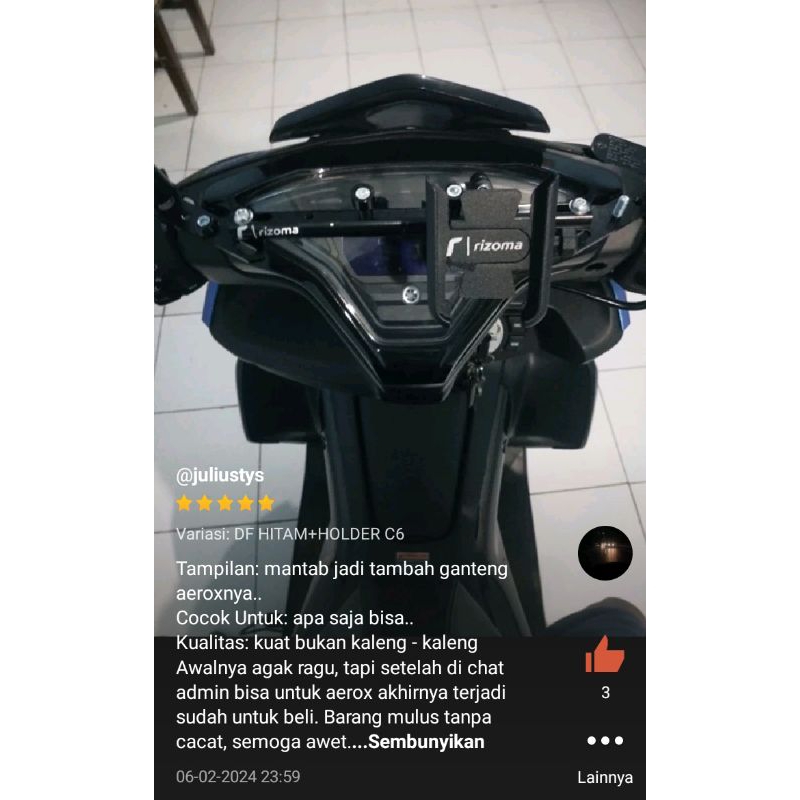Viewport: 800px width, 800px height.
Task: Open the round thumbnail above the like icon
Action: (605, 553)
